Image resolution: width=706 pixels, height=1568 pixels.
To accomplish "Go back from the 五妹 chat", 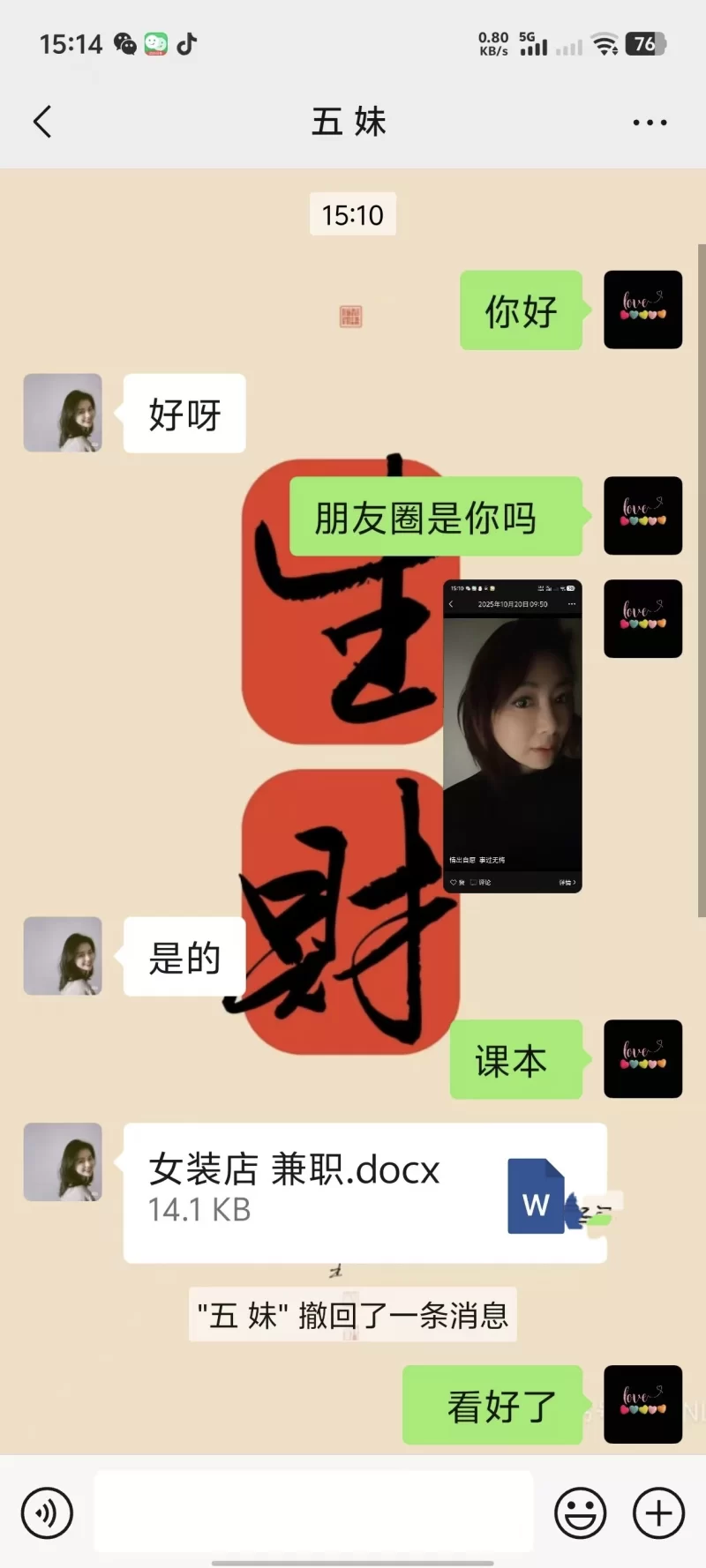I will [42, 122].
